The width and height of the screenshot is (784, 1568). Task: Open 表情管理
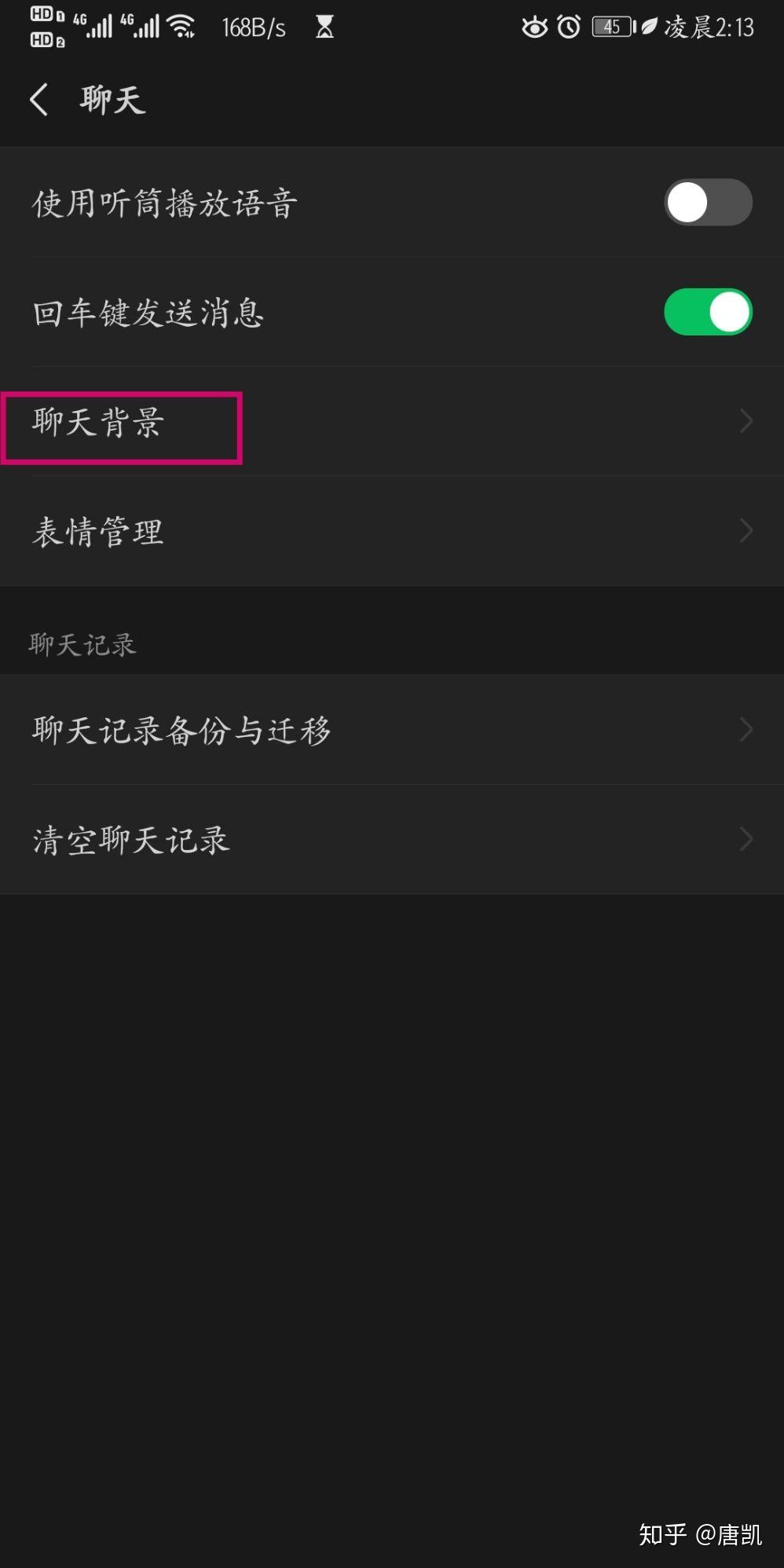pyautogui.click(x=392, y=532)
